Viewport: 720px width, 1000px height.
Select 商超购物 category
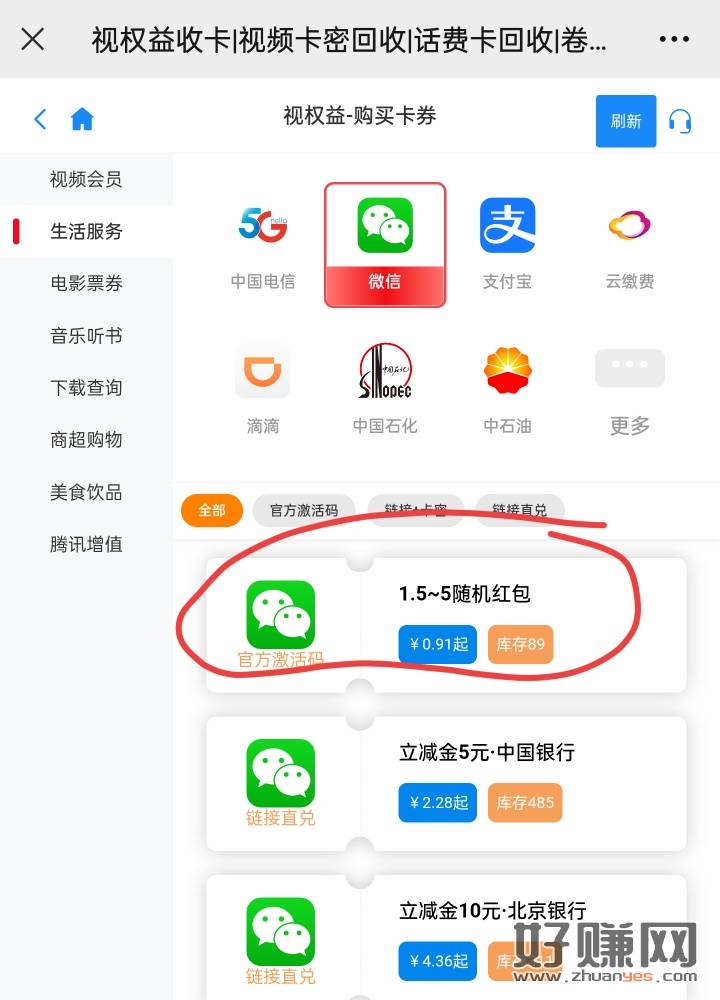86,440
